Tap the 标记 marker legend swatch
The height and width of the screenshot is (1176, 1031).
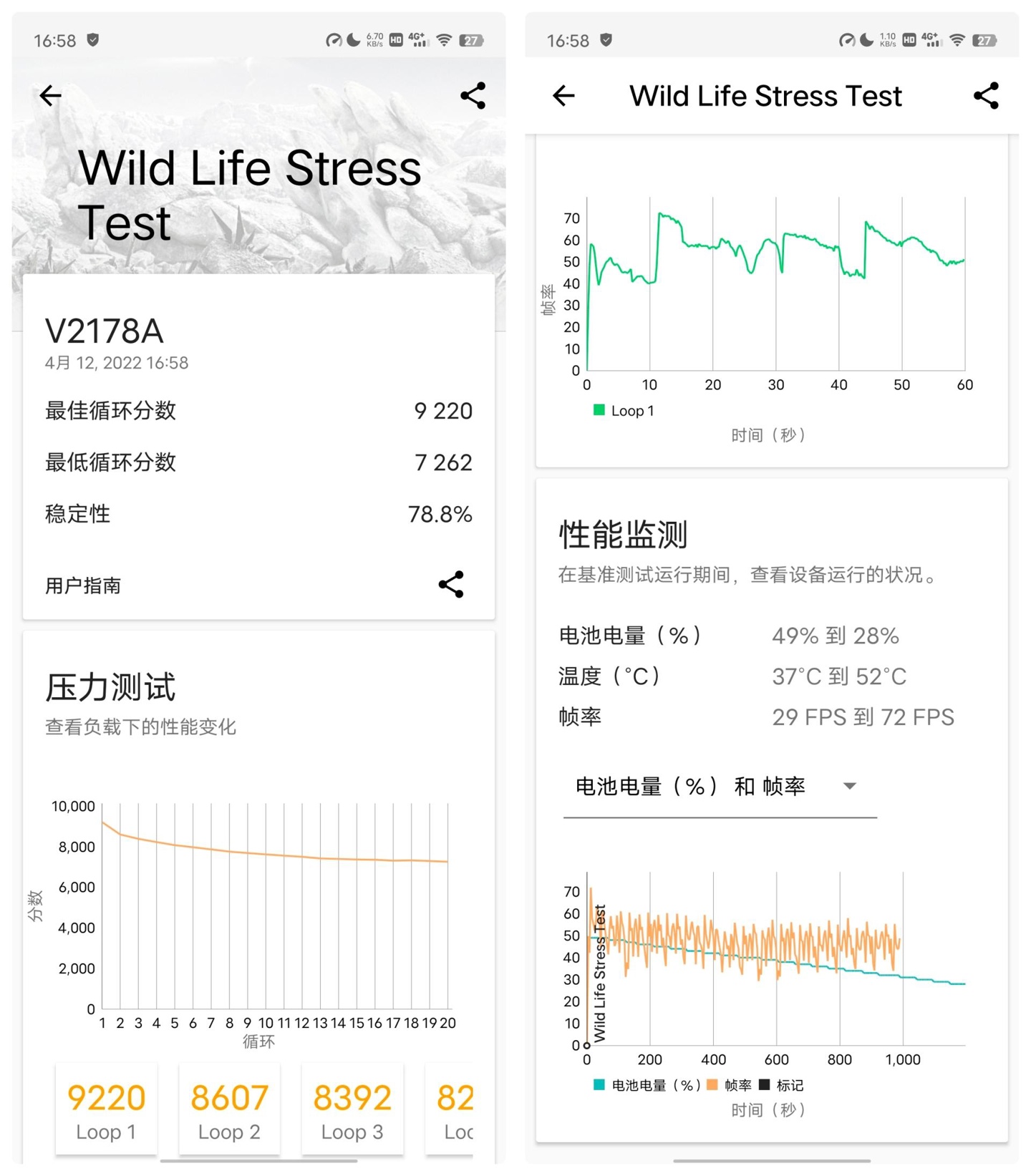click(765, 1085)
